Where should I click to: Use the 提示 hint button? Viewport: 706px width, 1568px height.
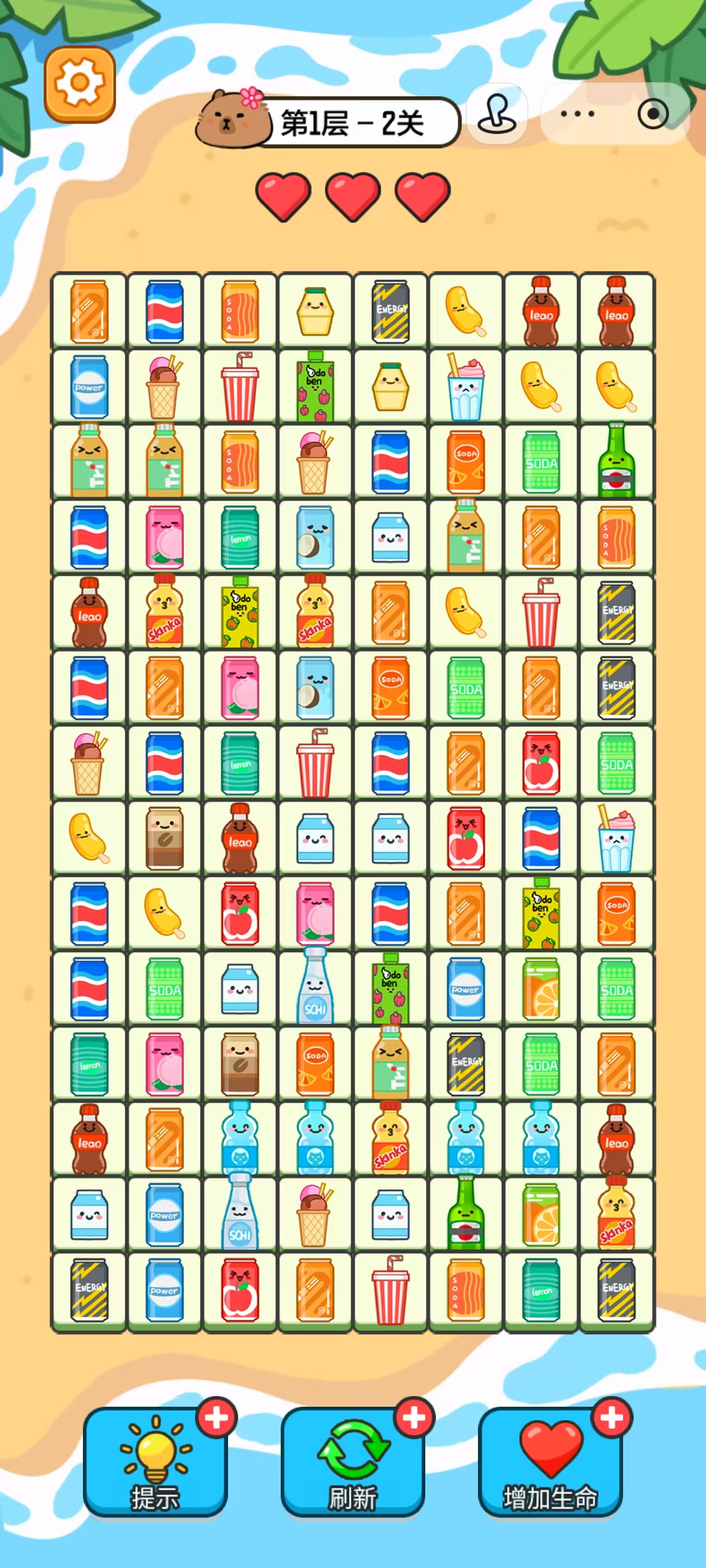point(155,1463)
